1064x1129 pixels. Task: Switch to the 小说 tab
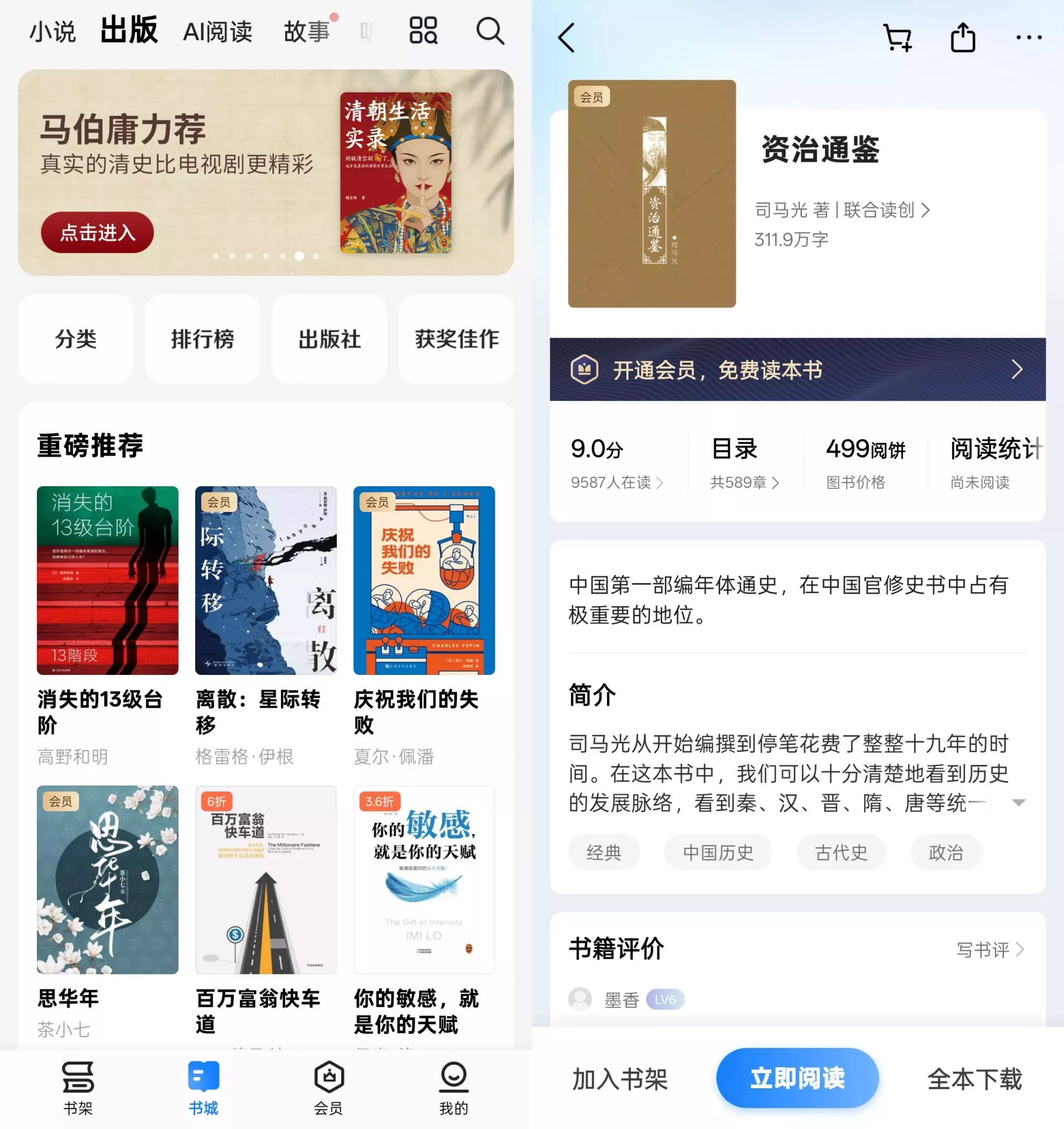point(52,32)
